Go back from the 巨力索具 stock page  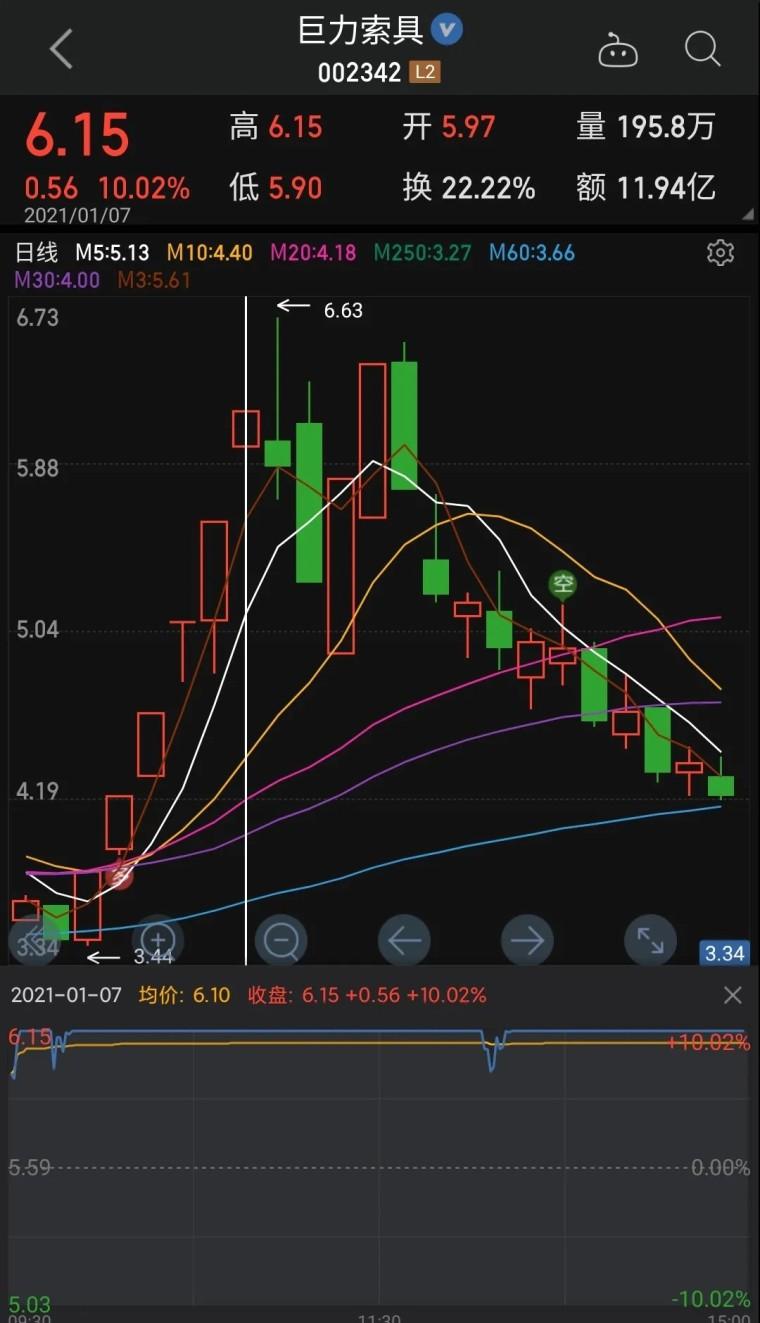[x=61, y=48]
